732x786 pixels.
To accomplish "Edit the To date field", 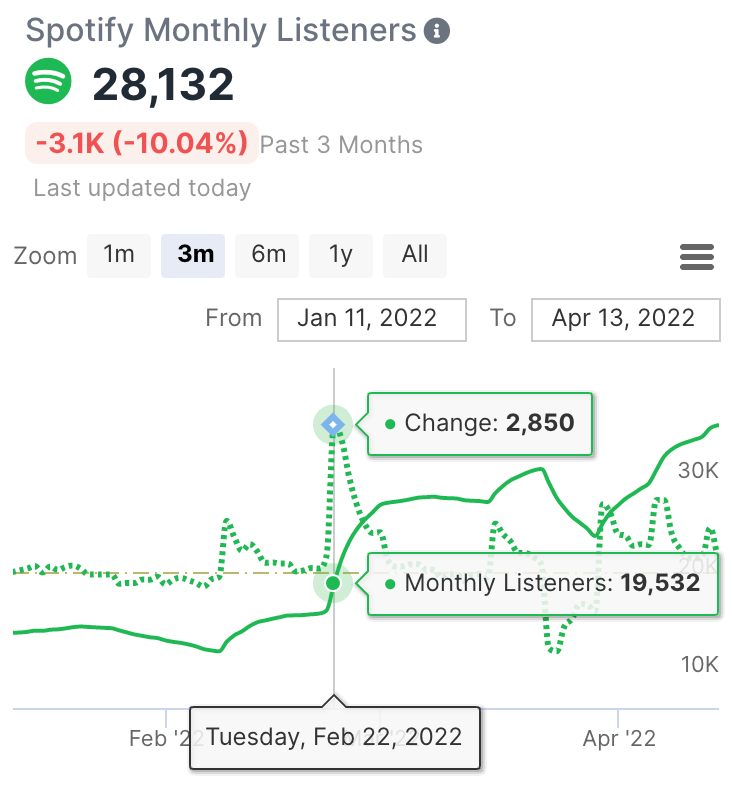I will coord(625,319).
